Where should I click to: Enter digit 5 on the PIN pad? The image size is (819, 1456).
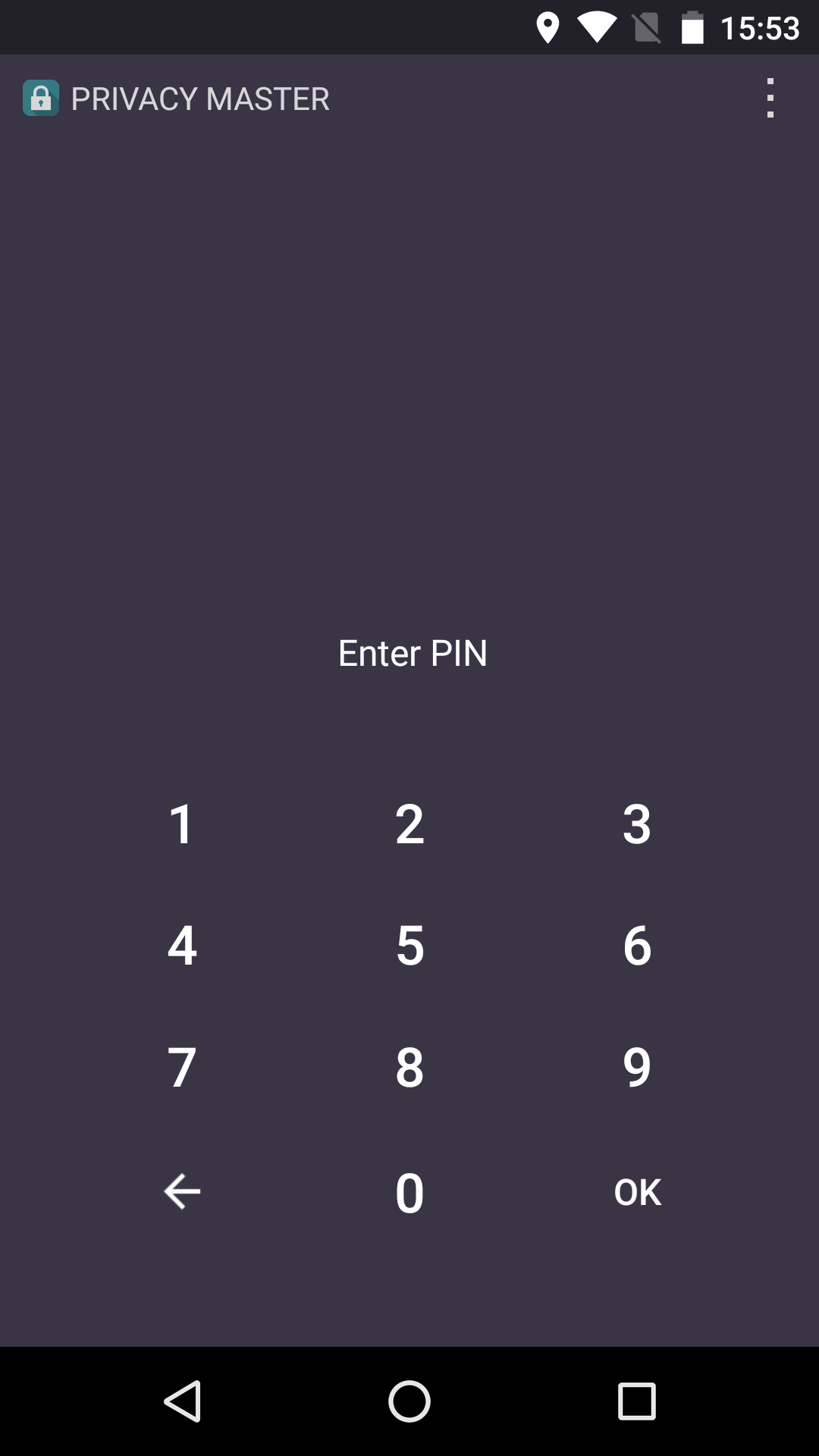pos(409,946)
